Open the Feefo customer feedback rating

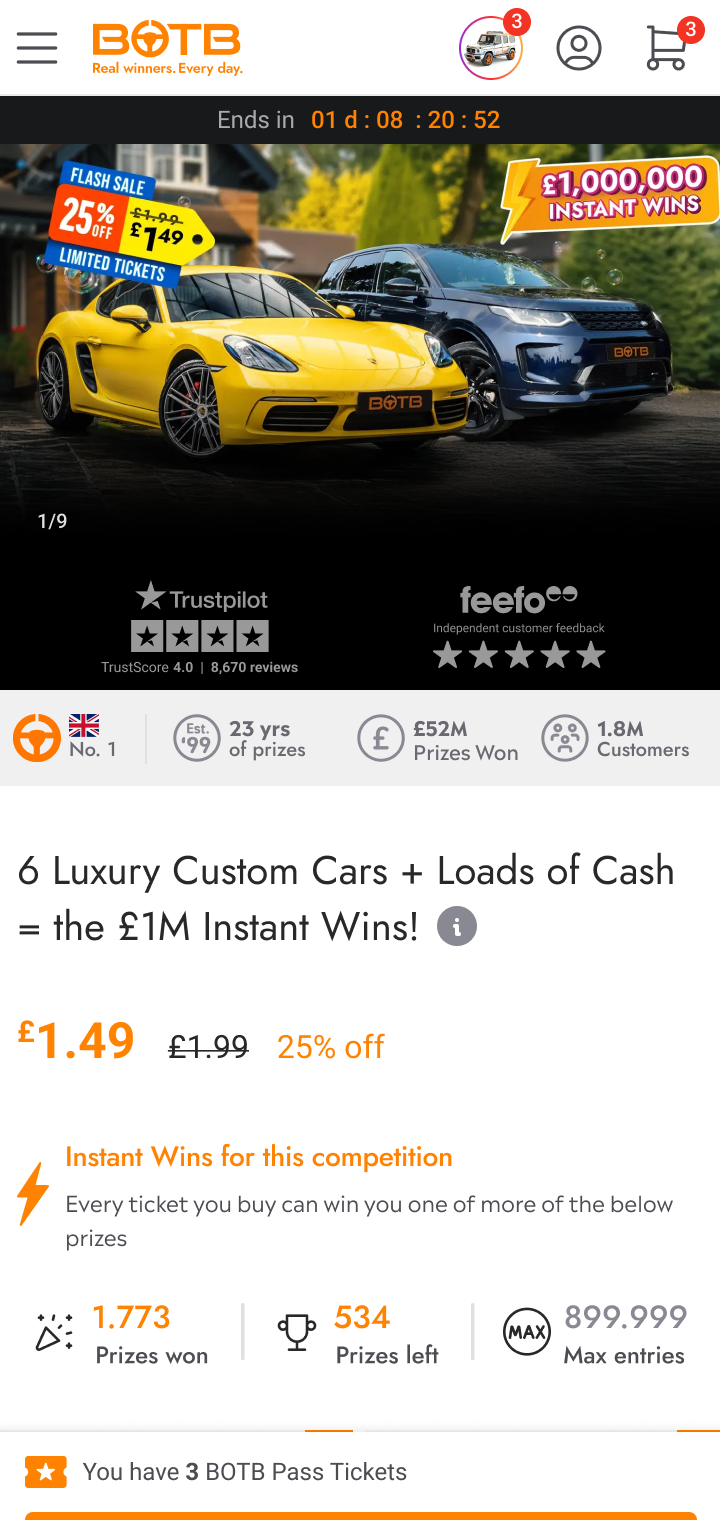click(519, 627)
